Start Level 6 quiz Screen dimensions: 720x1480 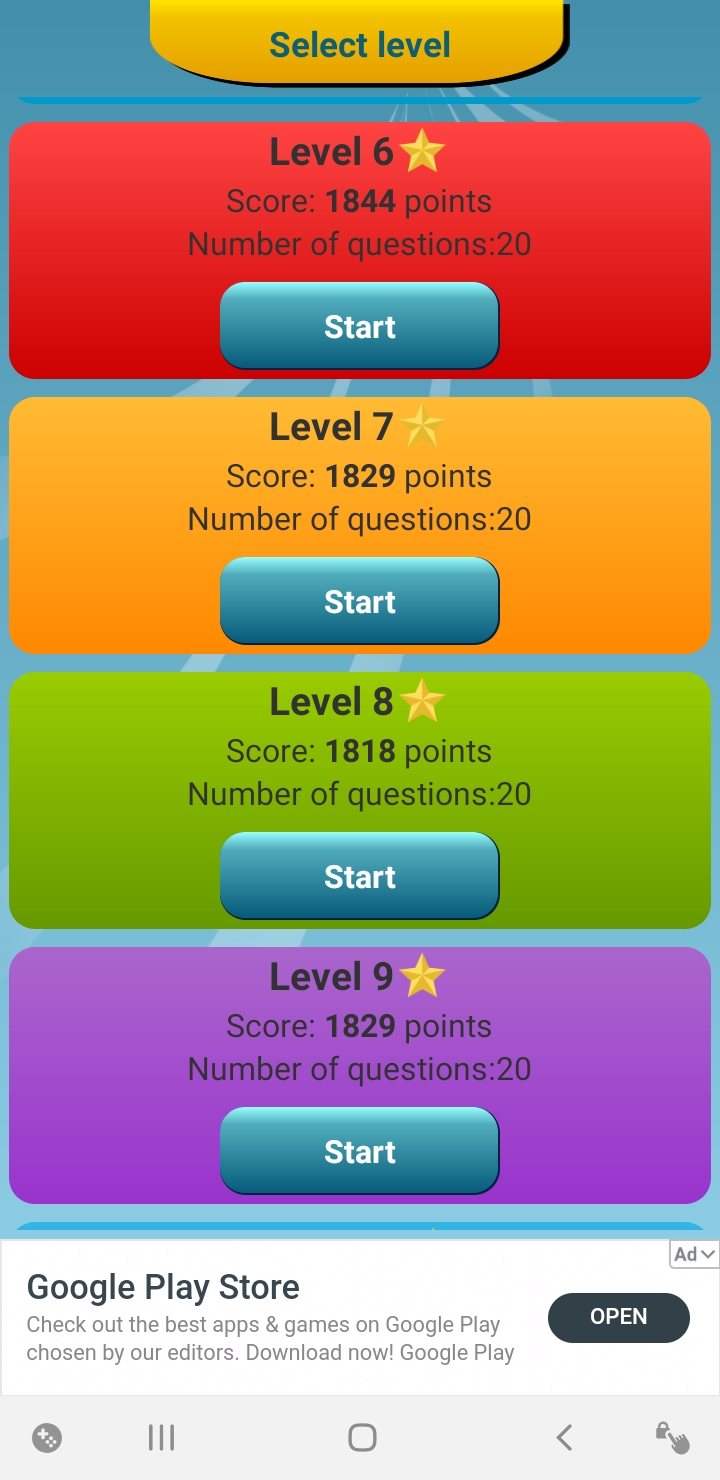359,326
